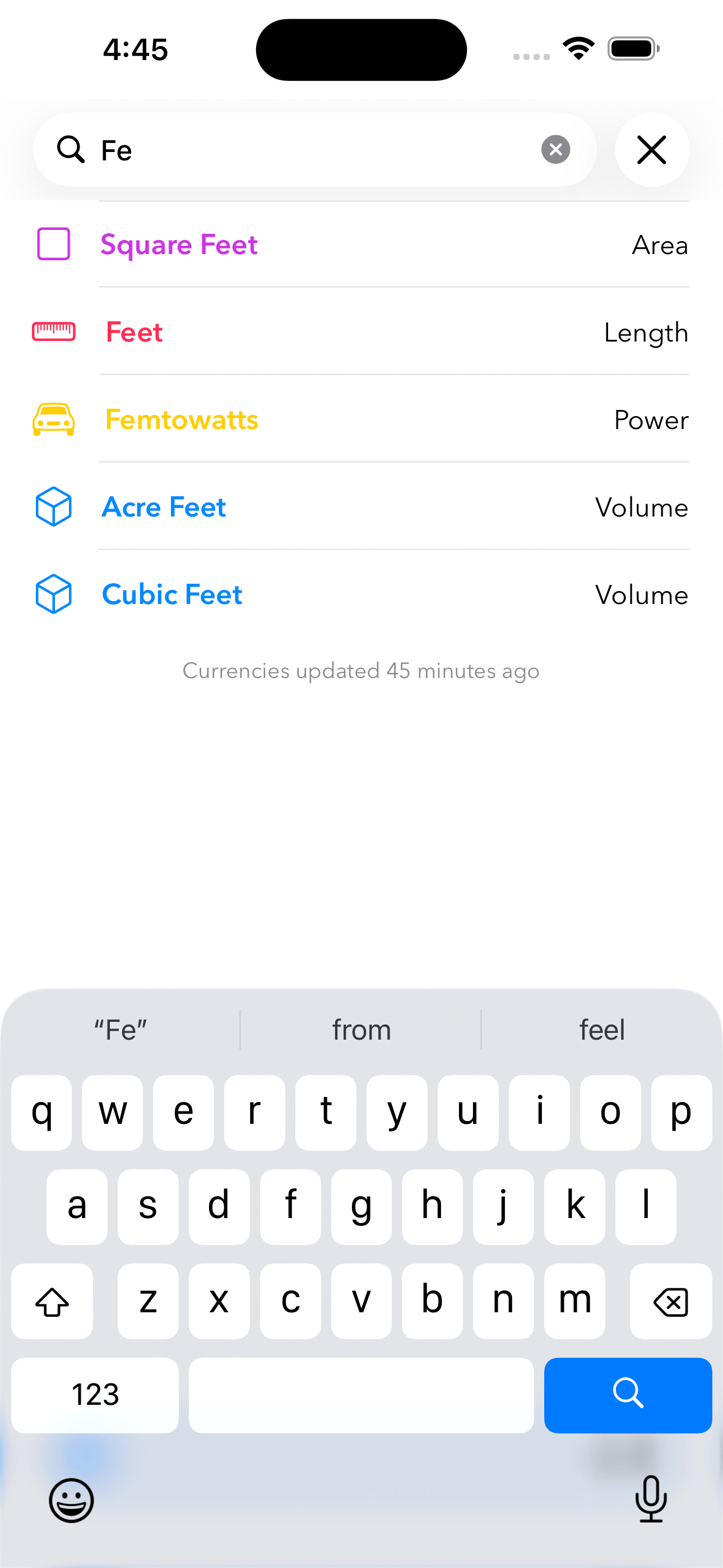Switch the keyboard to the 123 number layout
723x1568 pixels.
pyautogui.click(x=95, y=1395)
